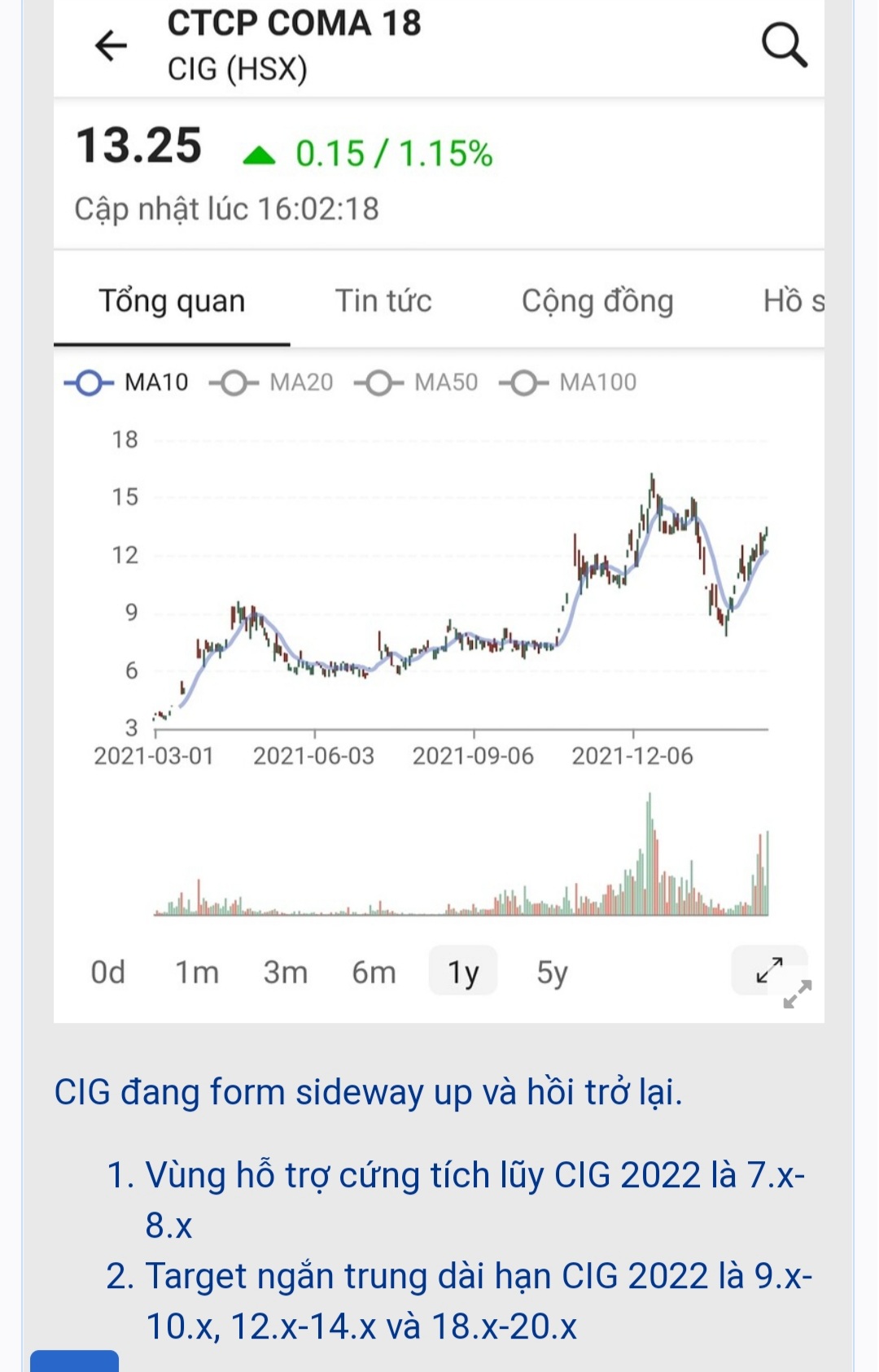Change chart range to 5y
Screen dimensions: 879x1372
(552, 972)
